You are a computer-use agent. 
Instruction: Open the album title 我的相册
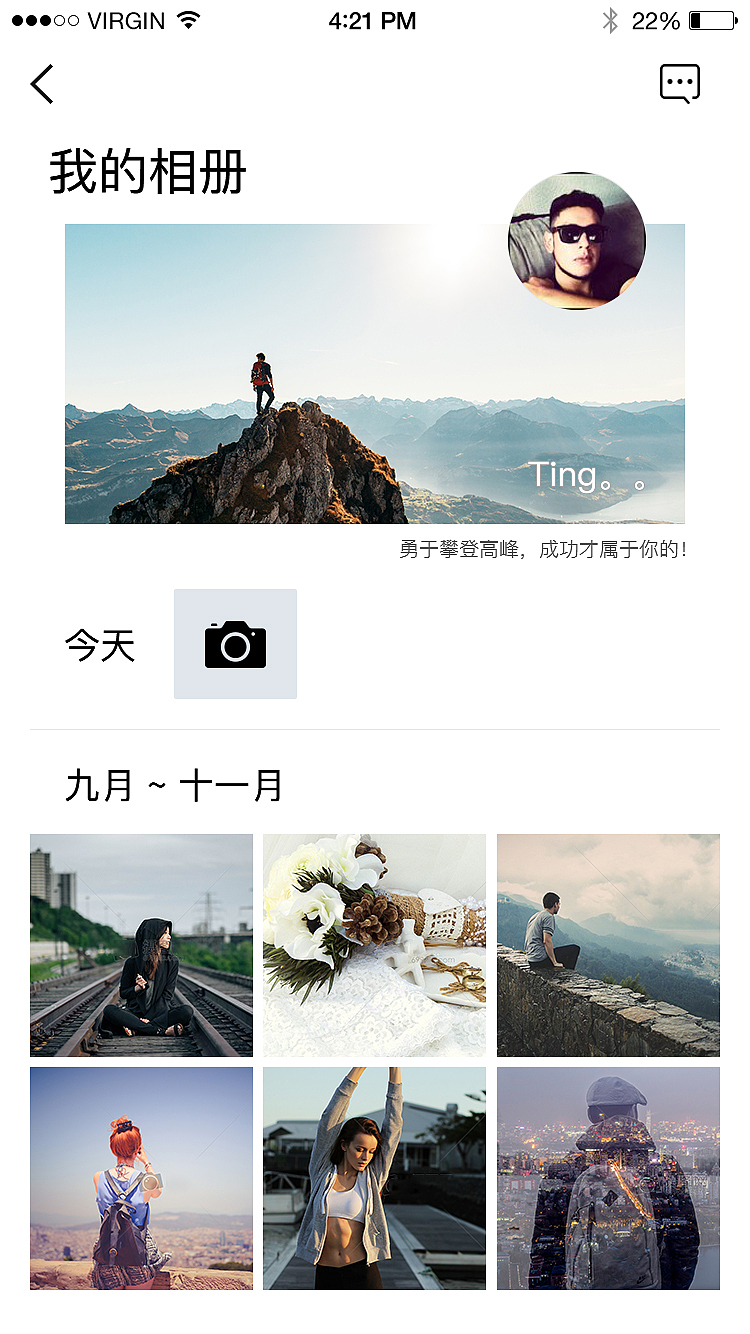(x=147, y=171)
